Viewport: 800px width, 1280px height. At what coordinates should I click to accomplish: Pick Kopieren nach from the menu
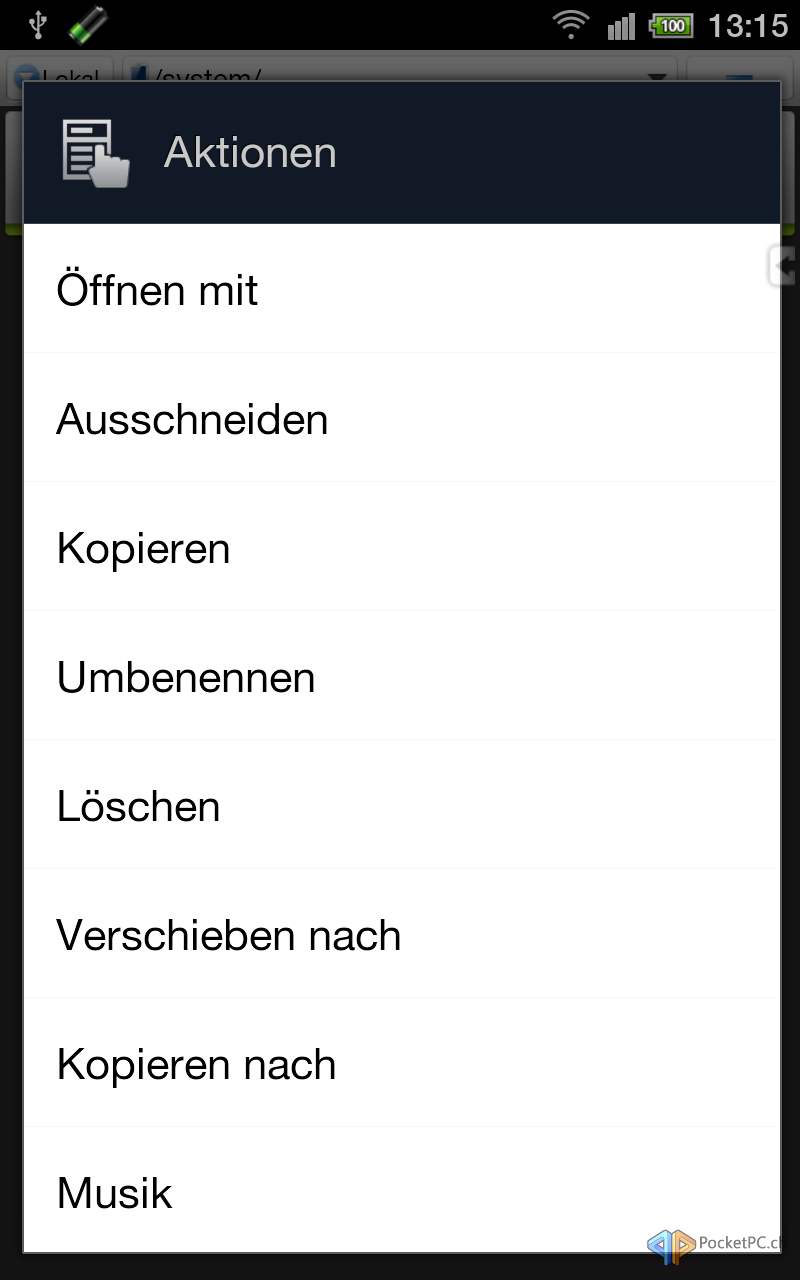pos(401,1063)
